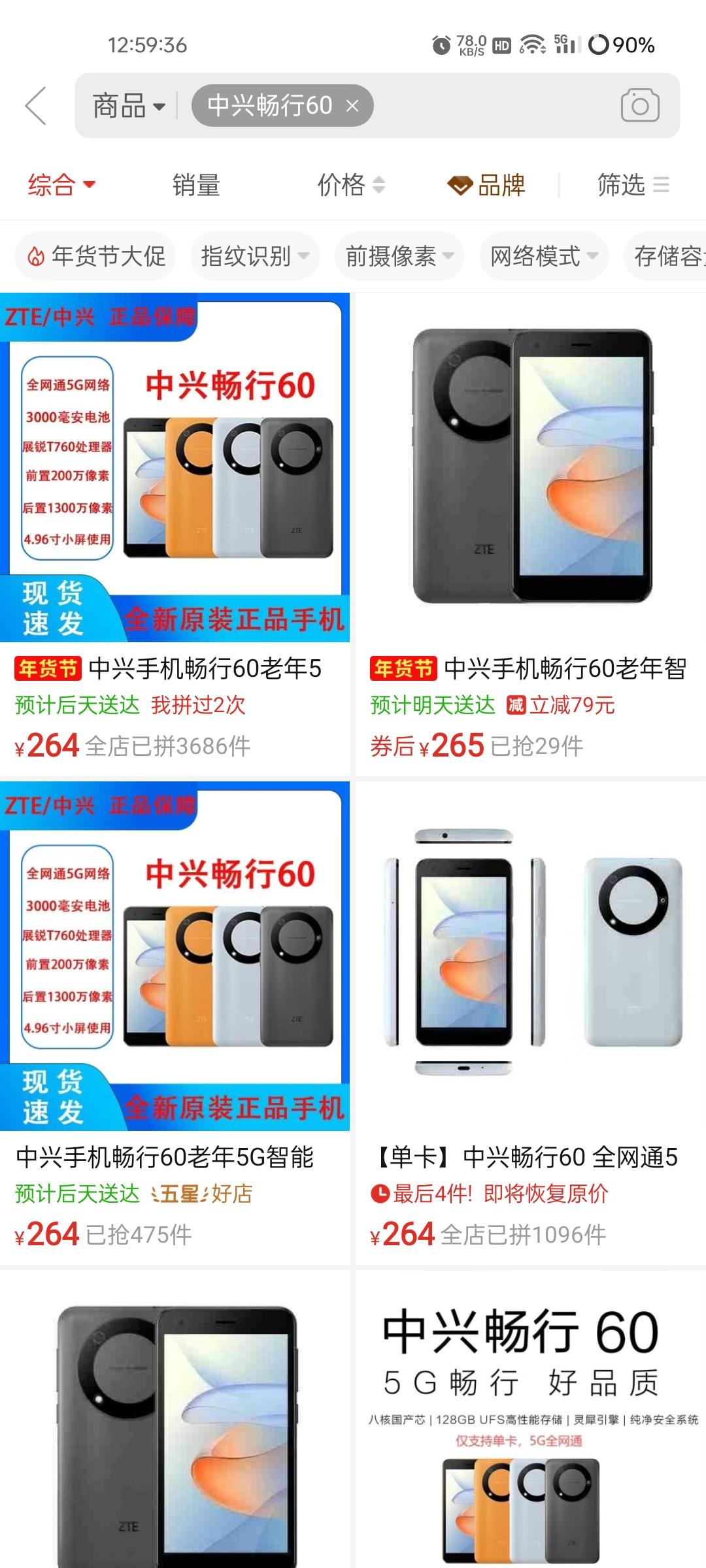Open the 网络模式 network mode dropdown
This screenshot has height=1568, width=706.
543,256
